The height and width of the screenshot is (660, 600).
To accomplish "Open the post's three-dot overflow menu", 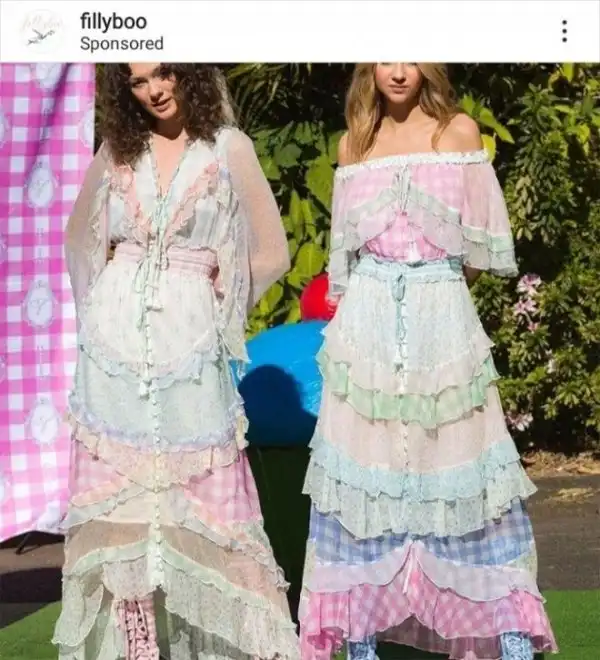I will (x=564, y=31).
